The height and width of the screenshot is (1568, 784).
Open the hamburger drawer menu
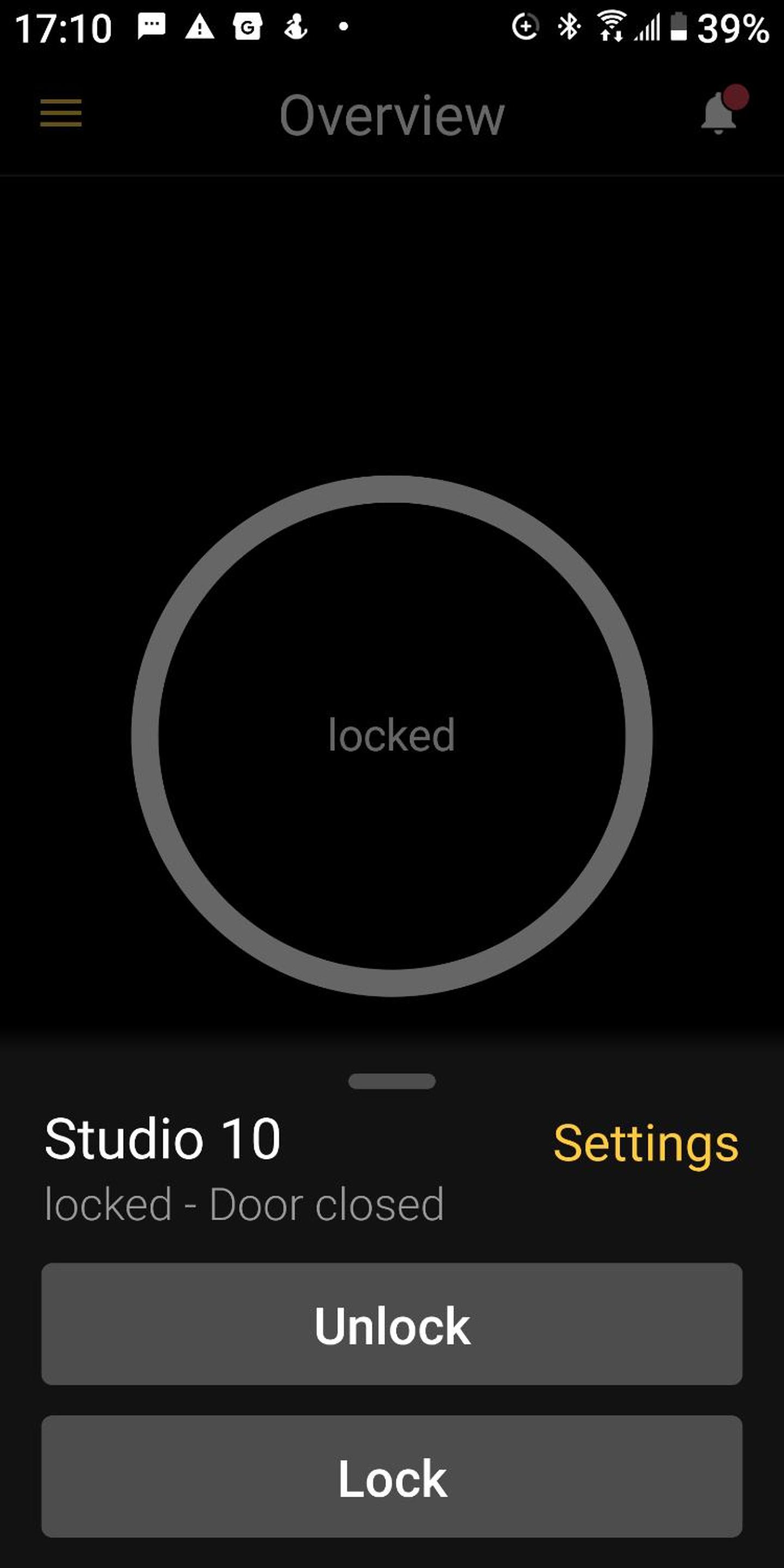tap(61, 113)
